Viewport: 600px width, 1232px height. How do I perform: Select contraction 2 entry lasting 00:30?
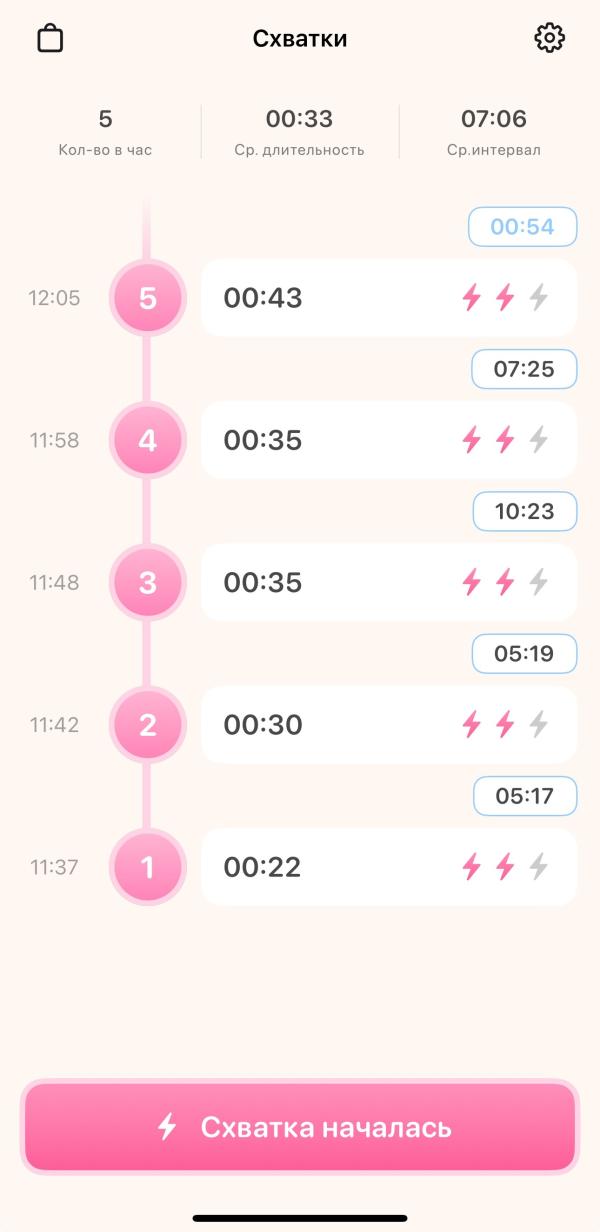tap(388, 724)
